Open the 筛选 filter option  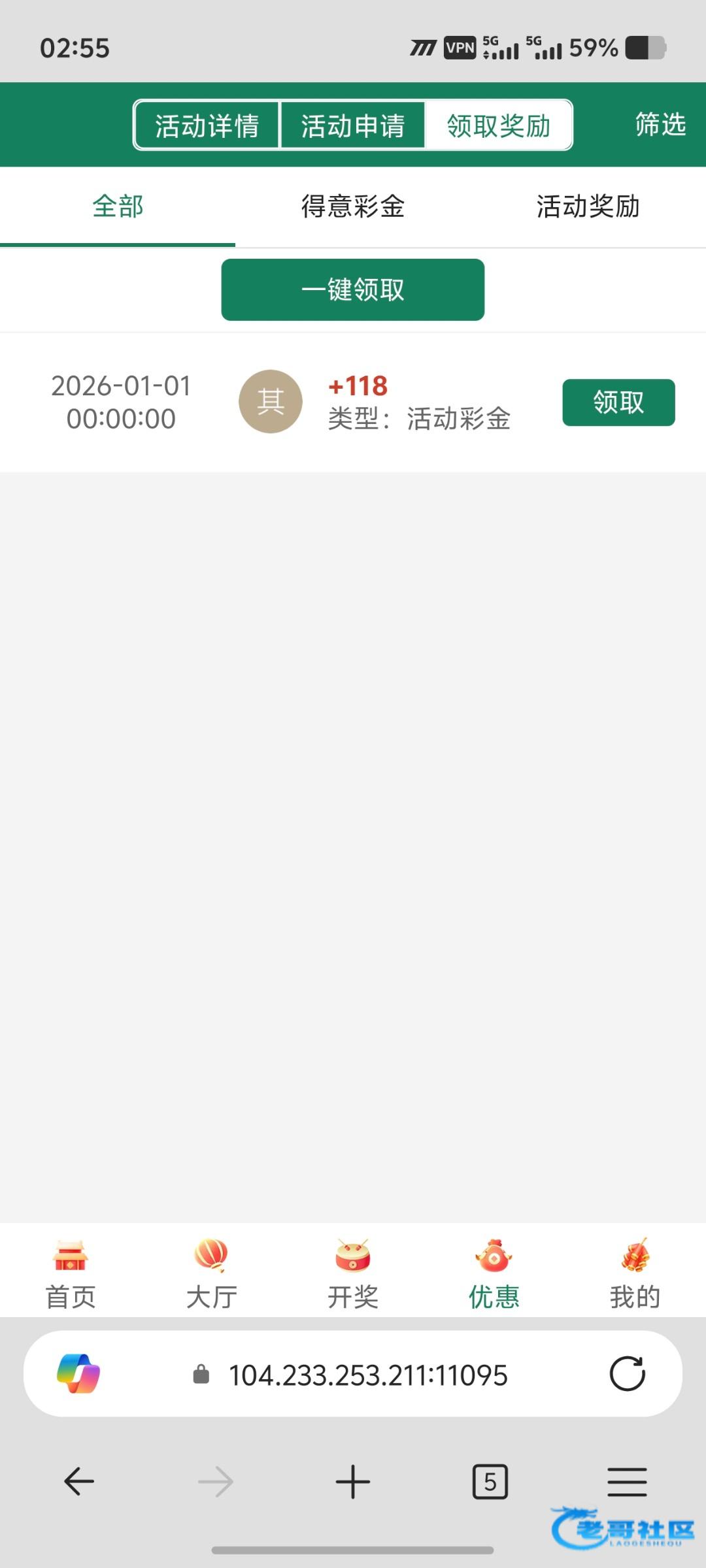pos(660,124)
